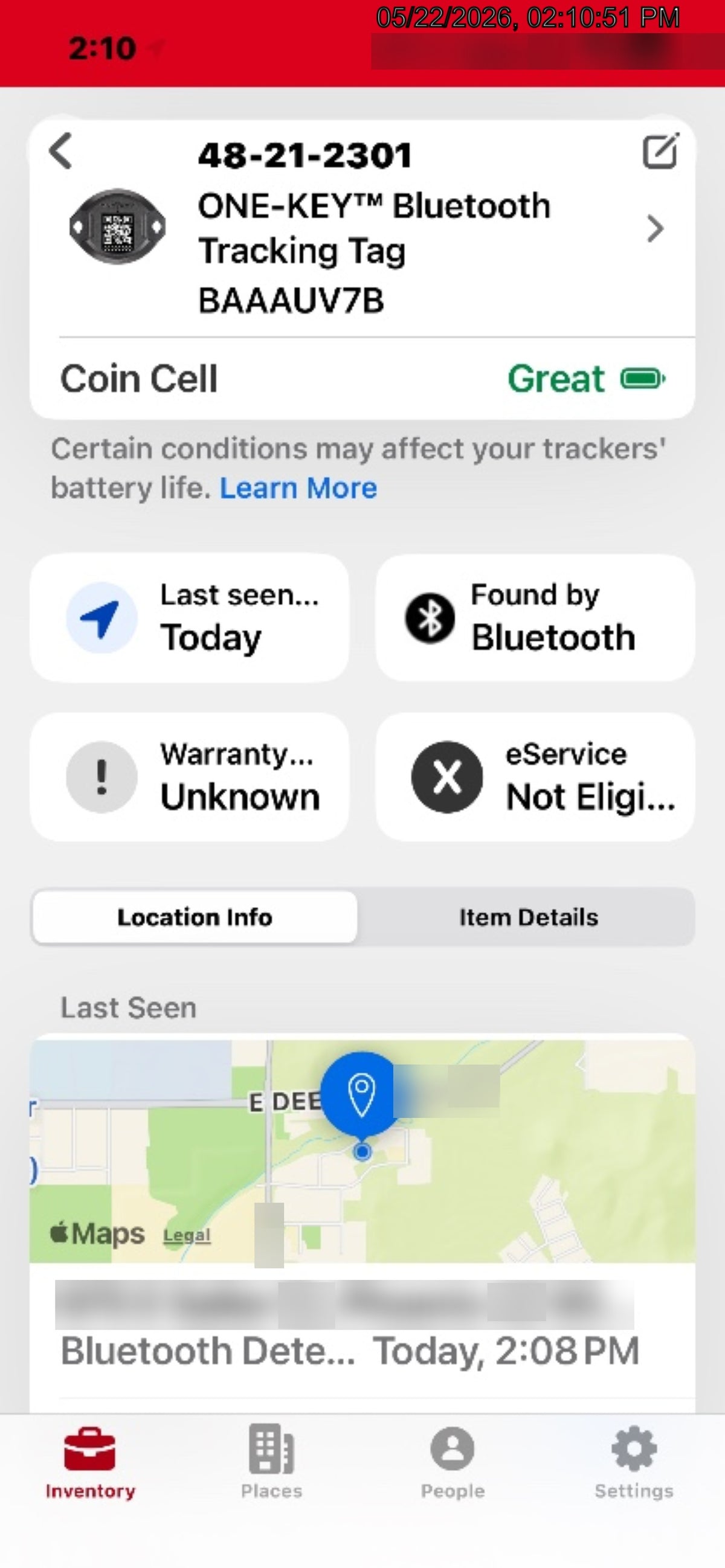Tap the Found by Bluetooth card
The image size is (725, 1568).
pyautogui.click(x=535, y=617)
